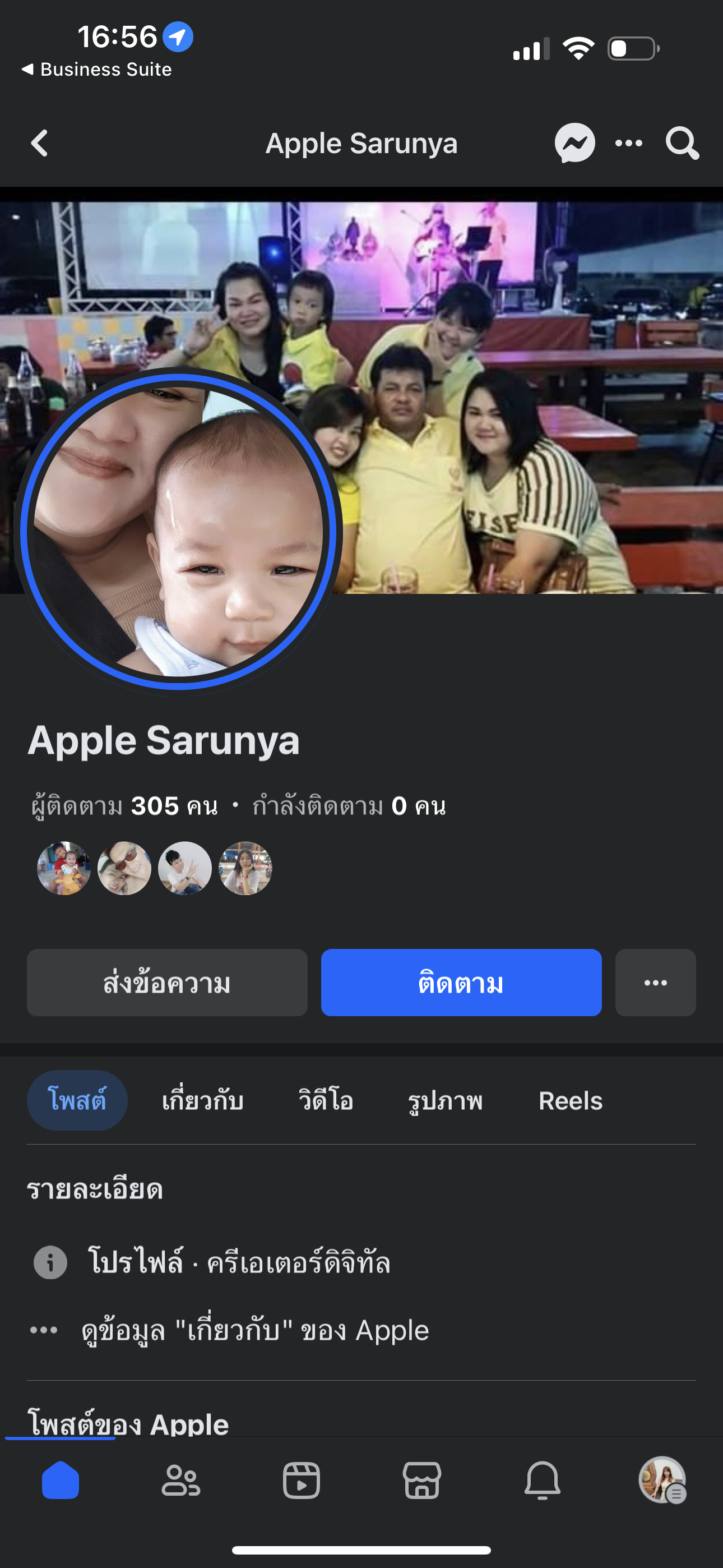View the cover photo

click(517, 305)
